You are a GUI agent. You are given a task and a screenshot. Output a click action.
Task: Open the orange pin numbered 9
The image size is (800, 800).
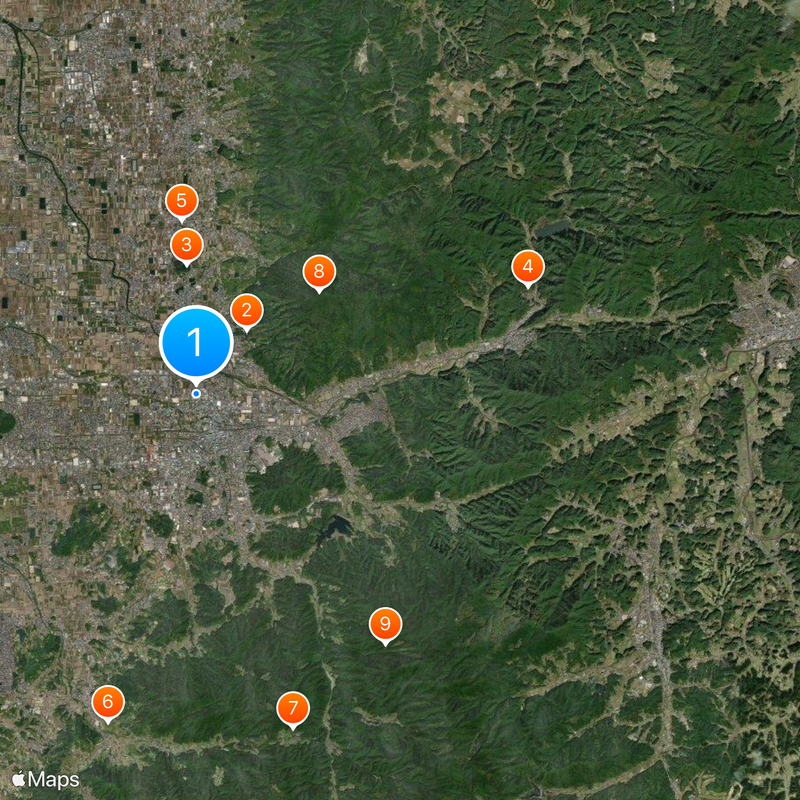[x=385, y=625]
